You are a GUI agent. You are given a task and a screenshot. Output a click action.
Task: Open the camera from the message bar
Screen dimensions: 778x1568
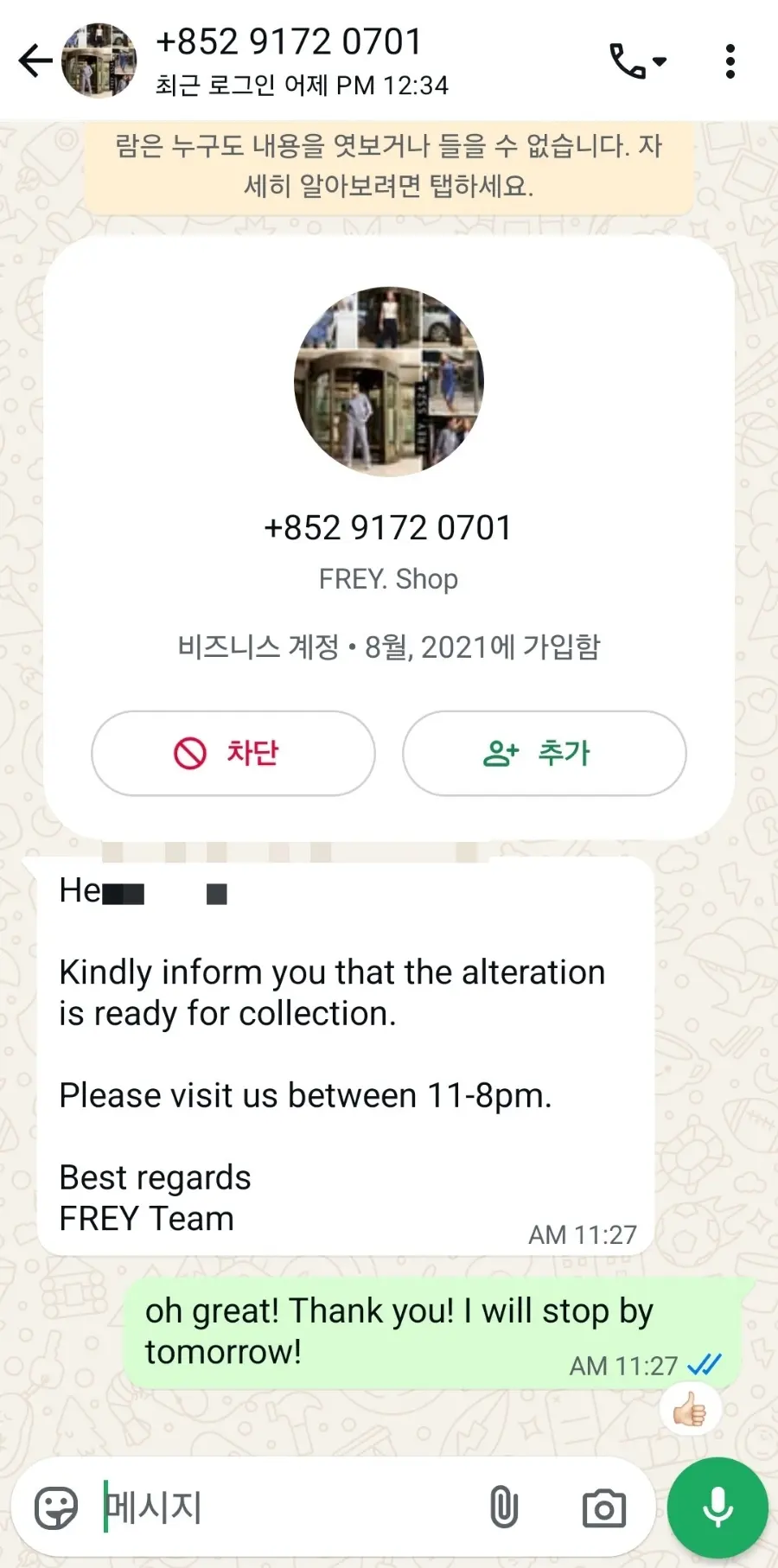pyautogui.click(x=604, y=1508)
